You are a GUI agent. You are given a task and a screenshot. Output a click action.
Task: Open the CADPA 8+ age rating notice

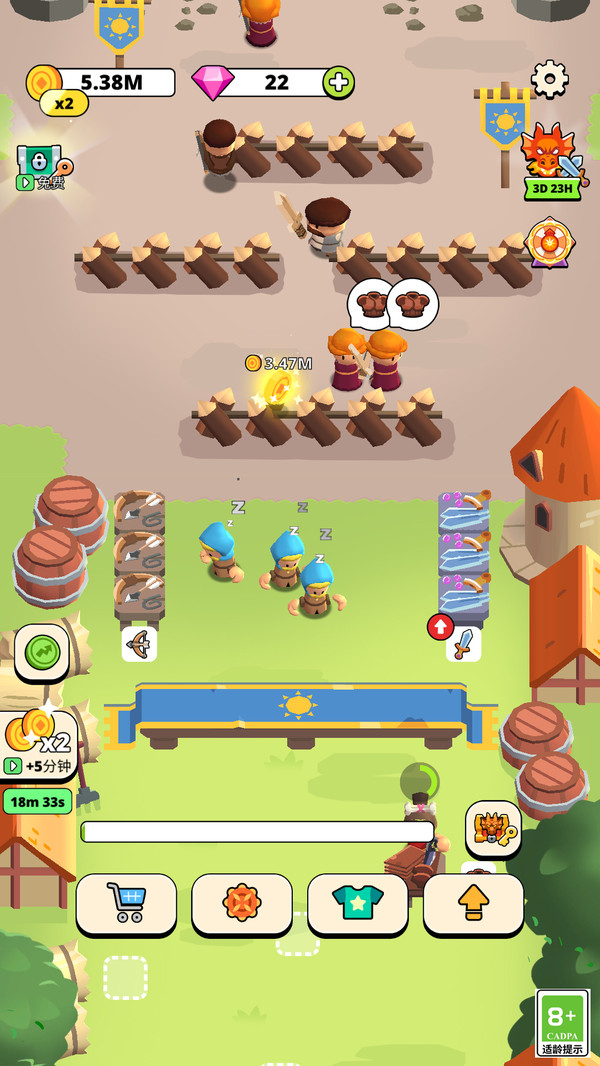[562, 1022]
